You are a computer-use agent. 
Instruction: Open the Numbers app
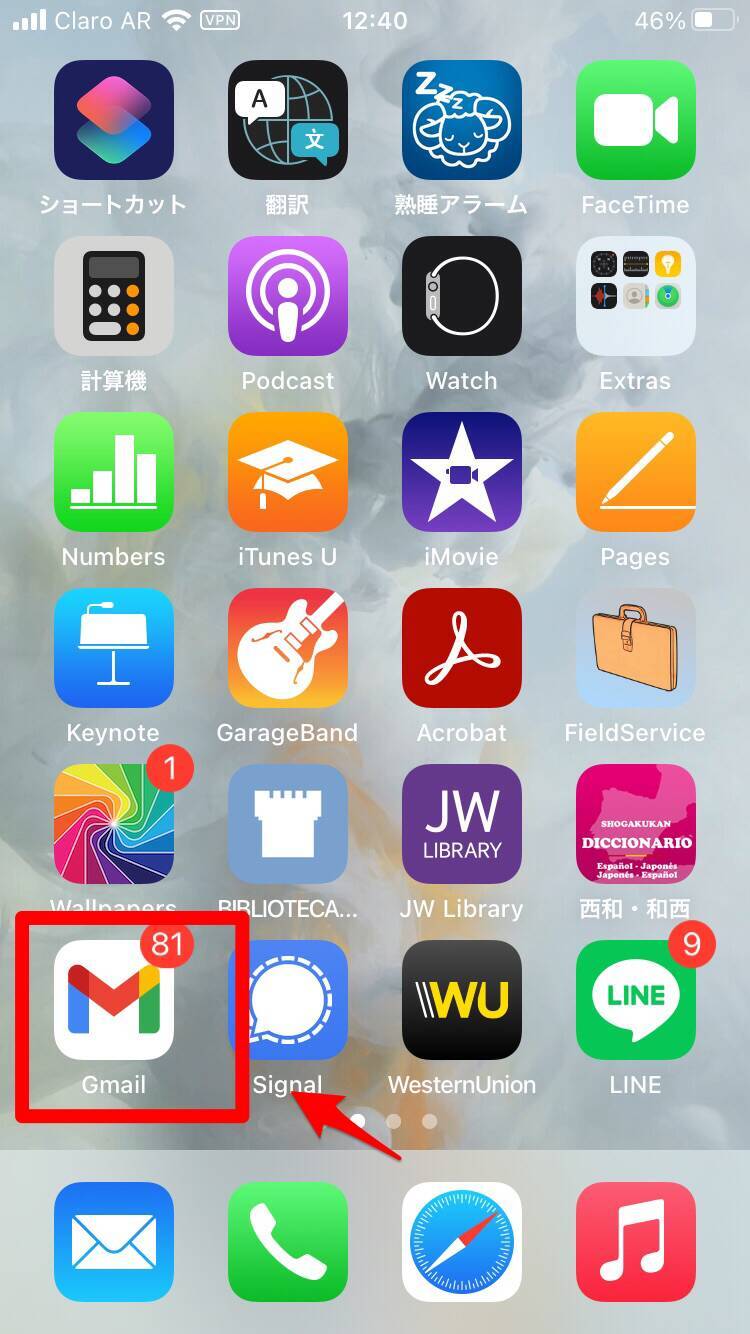(x=114, y=472)
